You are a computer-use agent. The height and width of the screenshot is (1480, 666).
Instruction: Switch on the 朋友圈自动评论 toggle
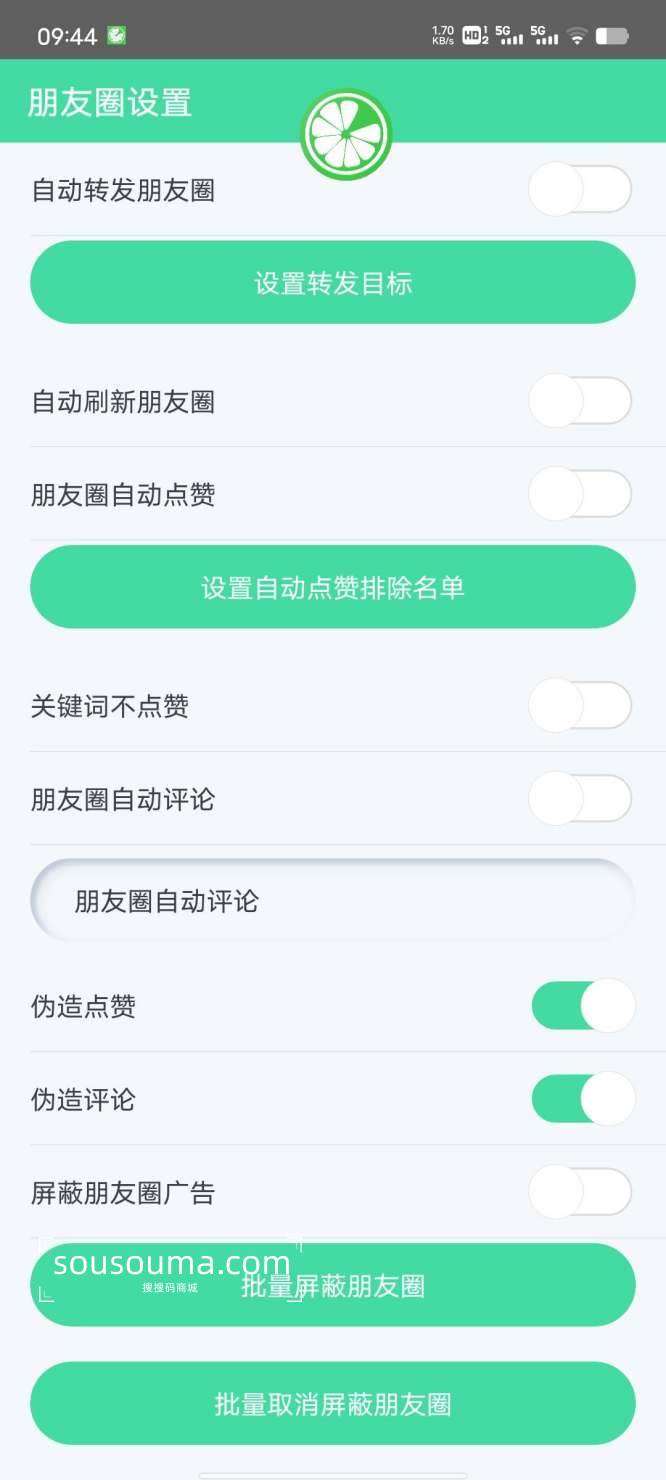(x=580, y=799)
